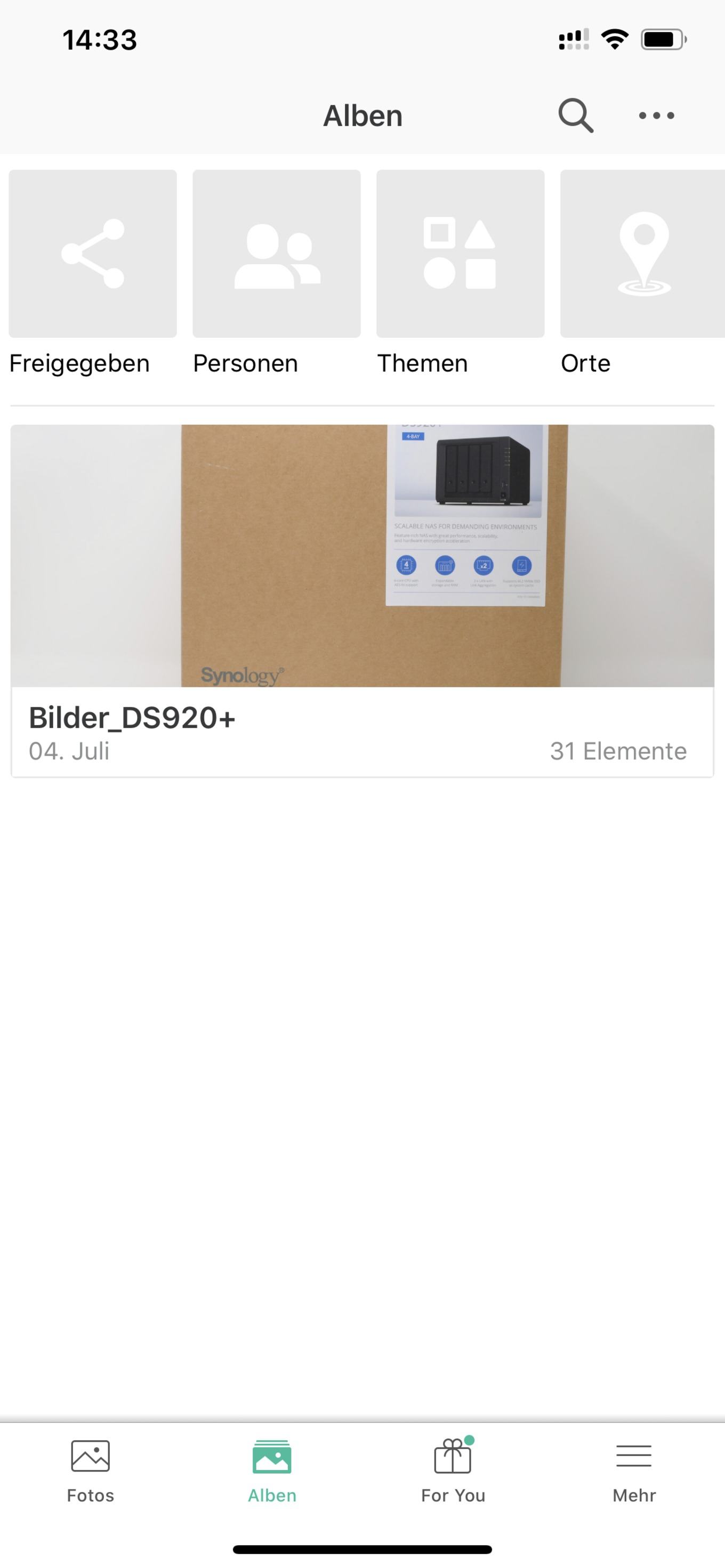This screenshot has height=1568, width=725.
Task: Switch to the Mehr tab
Action: point(634,1472)
